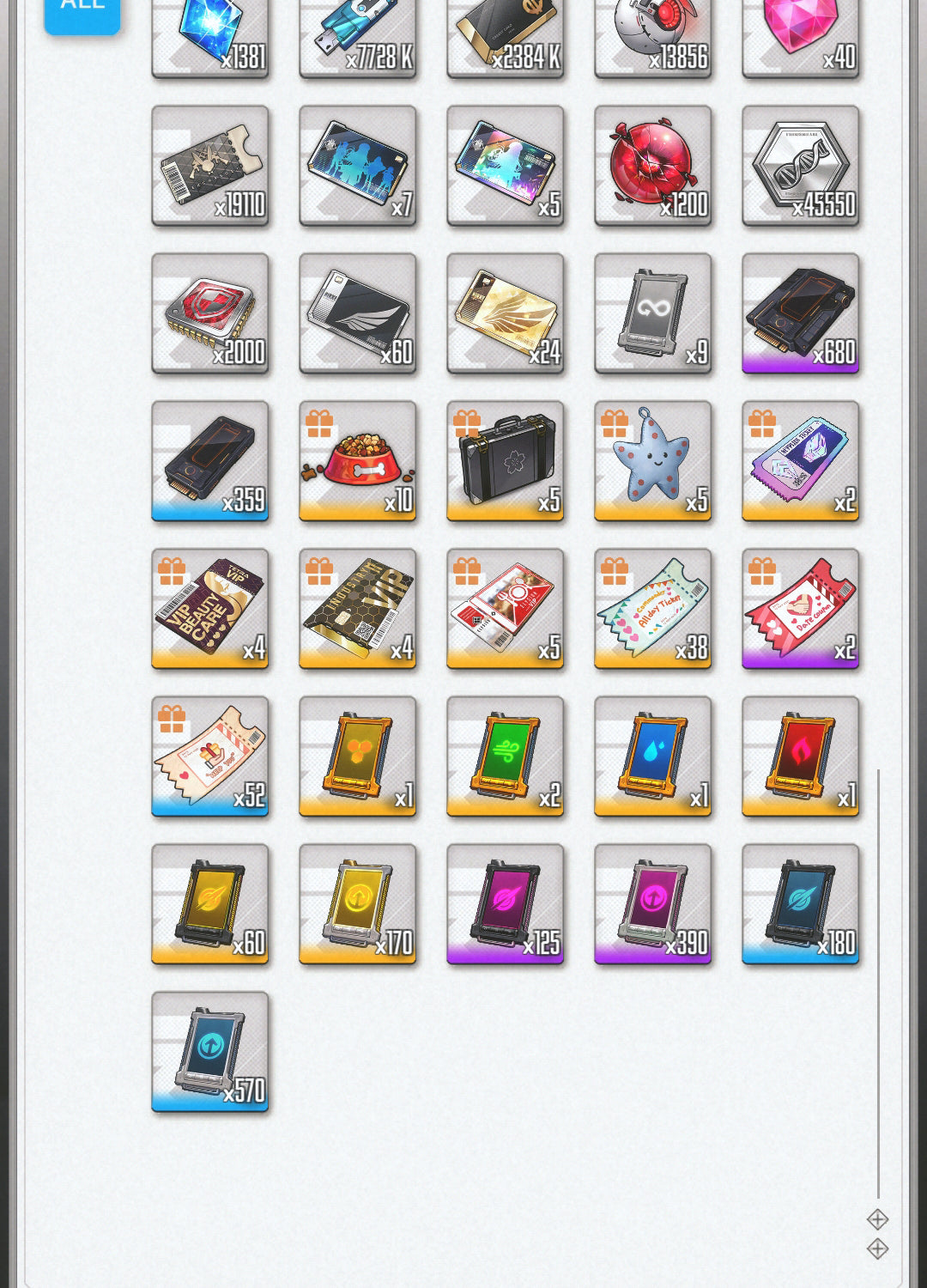This screenshot has height=1288, width=927.
Task: Open the gift ticket item x52
Action: (210, 756)
